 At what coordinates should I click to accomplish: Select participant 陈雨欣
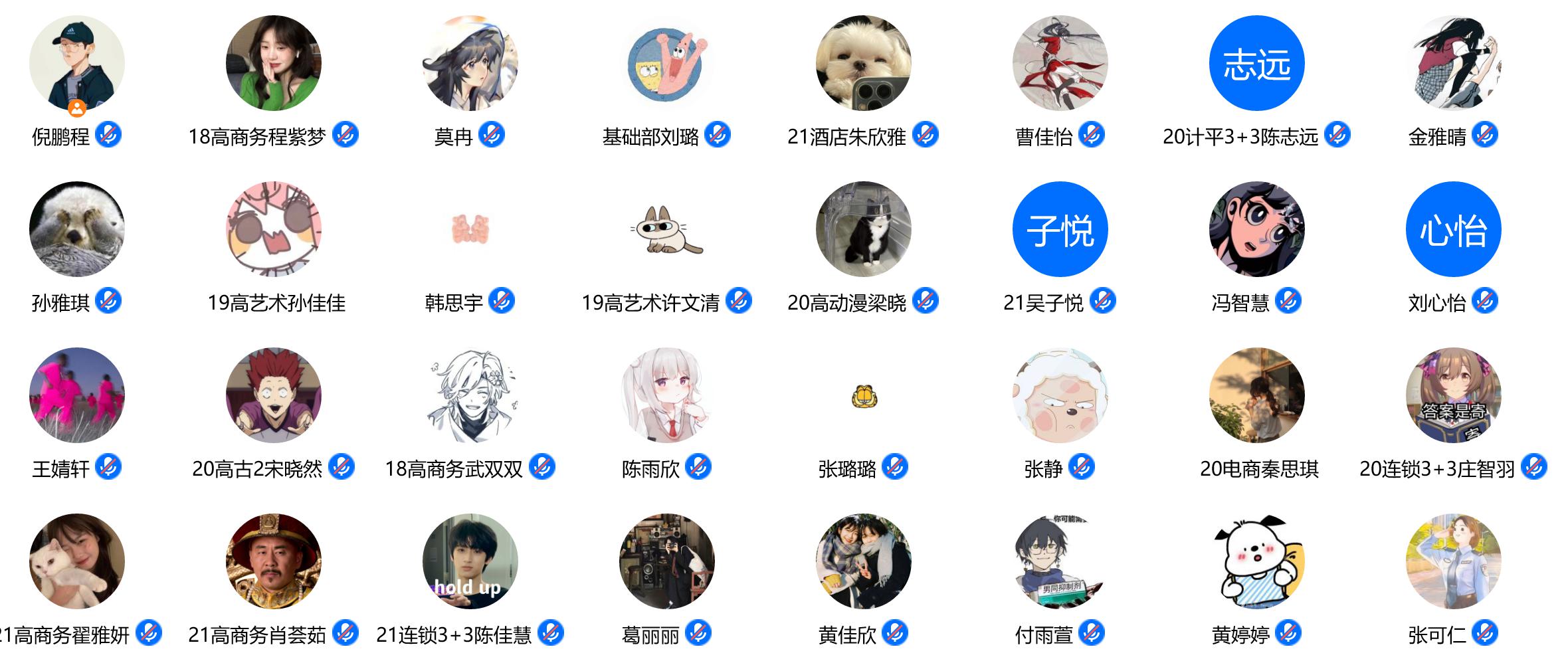[666, 395]
